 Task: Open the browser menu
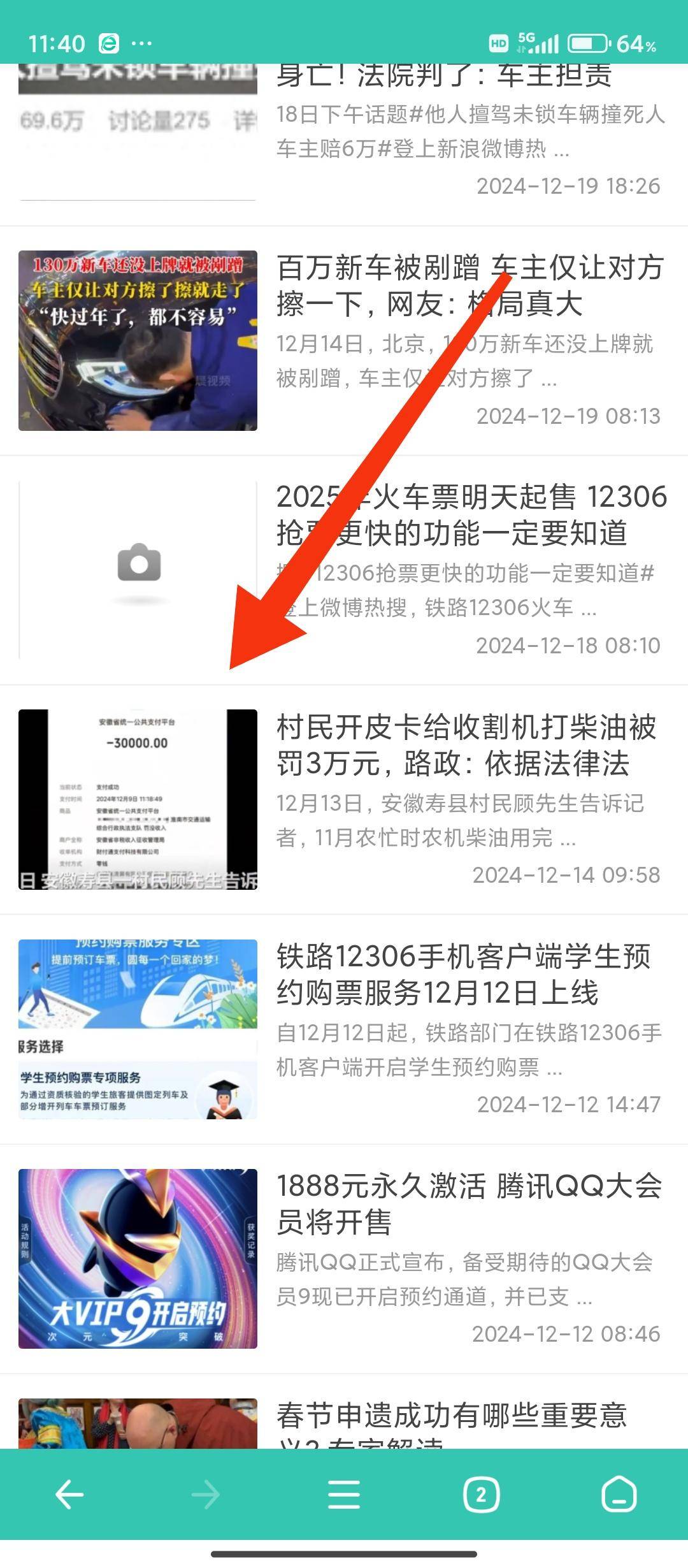pos(344,1495)
